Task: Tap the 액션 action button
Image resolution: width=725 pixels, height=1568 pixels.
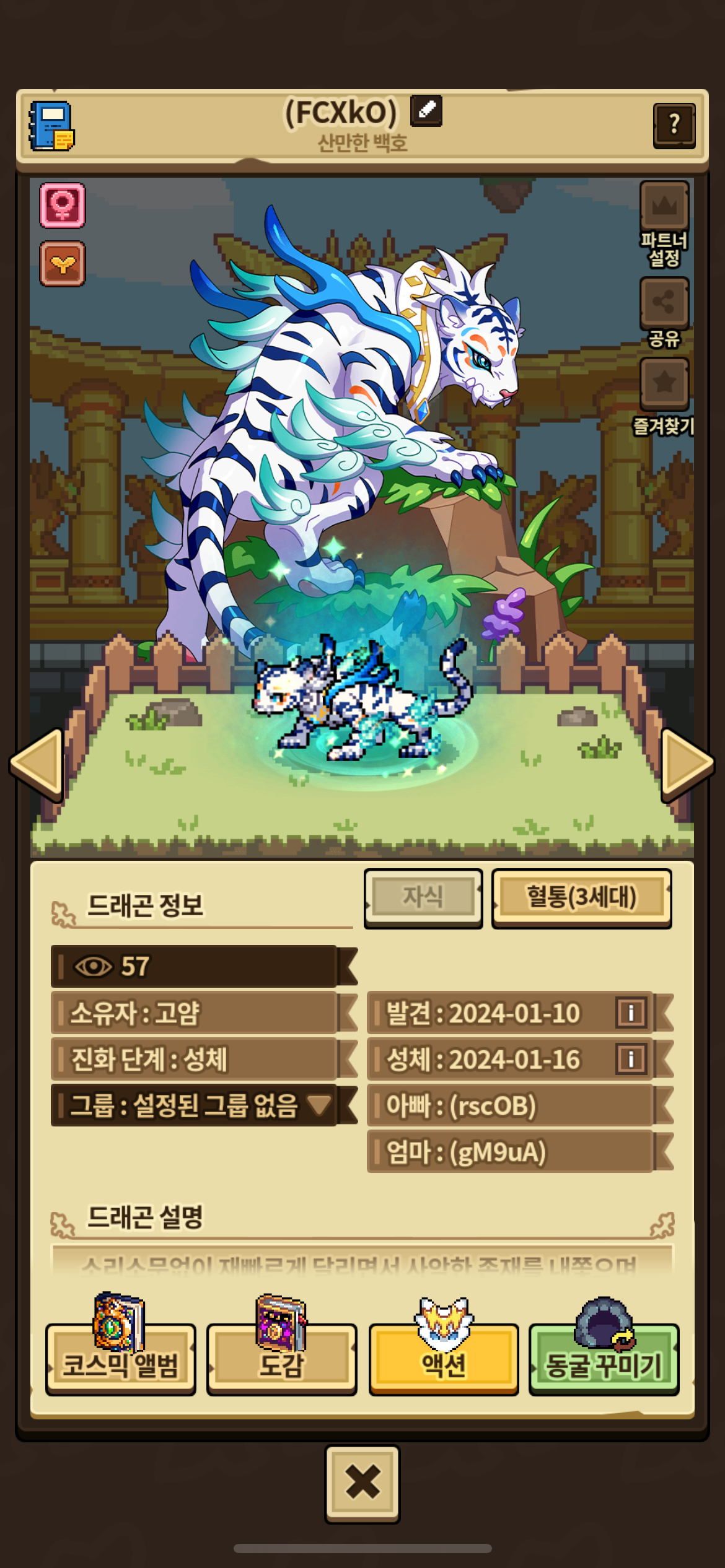Action: tap(443, 1359)
